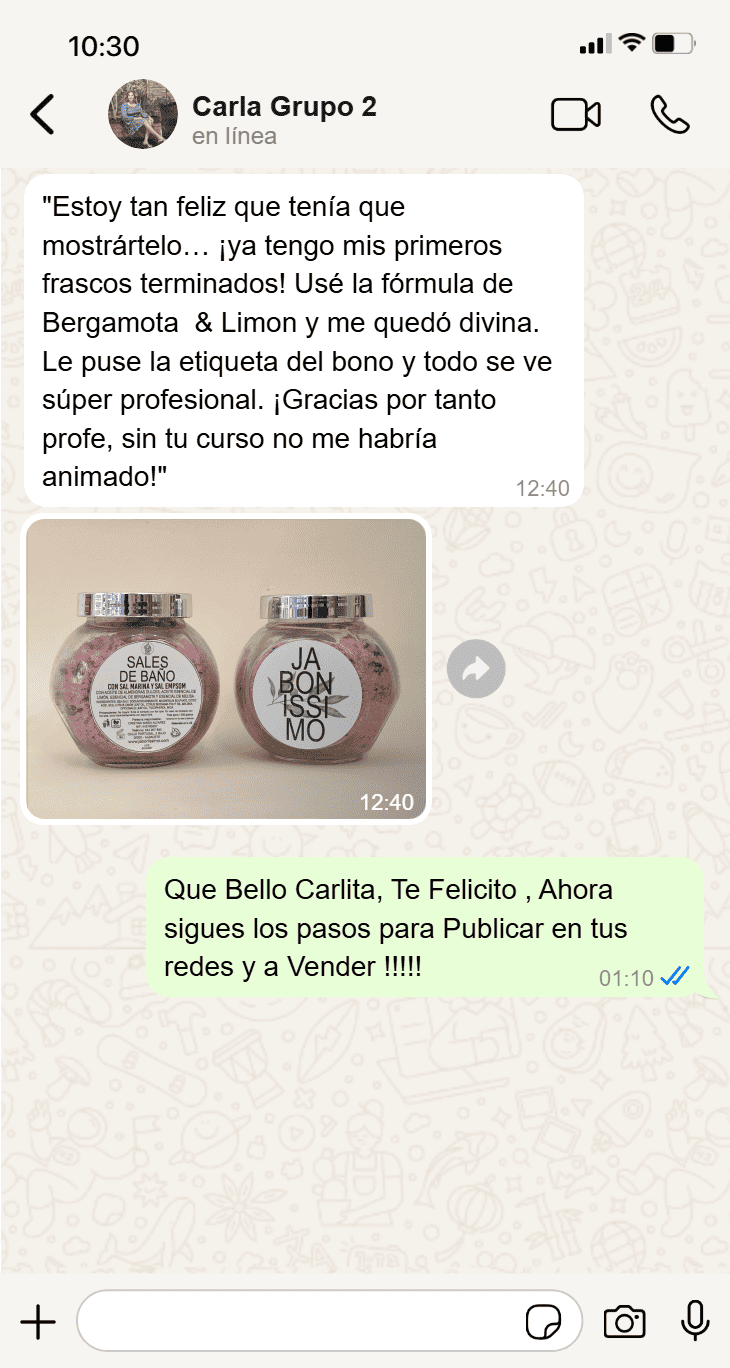This screenshot has width=730, height=1368.
Task: Focus the message text field
Action: pyautogui.click(x=300, y=1322)
